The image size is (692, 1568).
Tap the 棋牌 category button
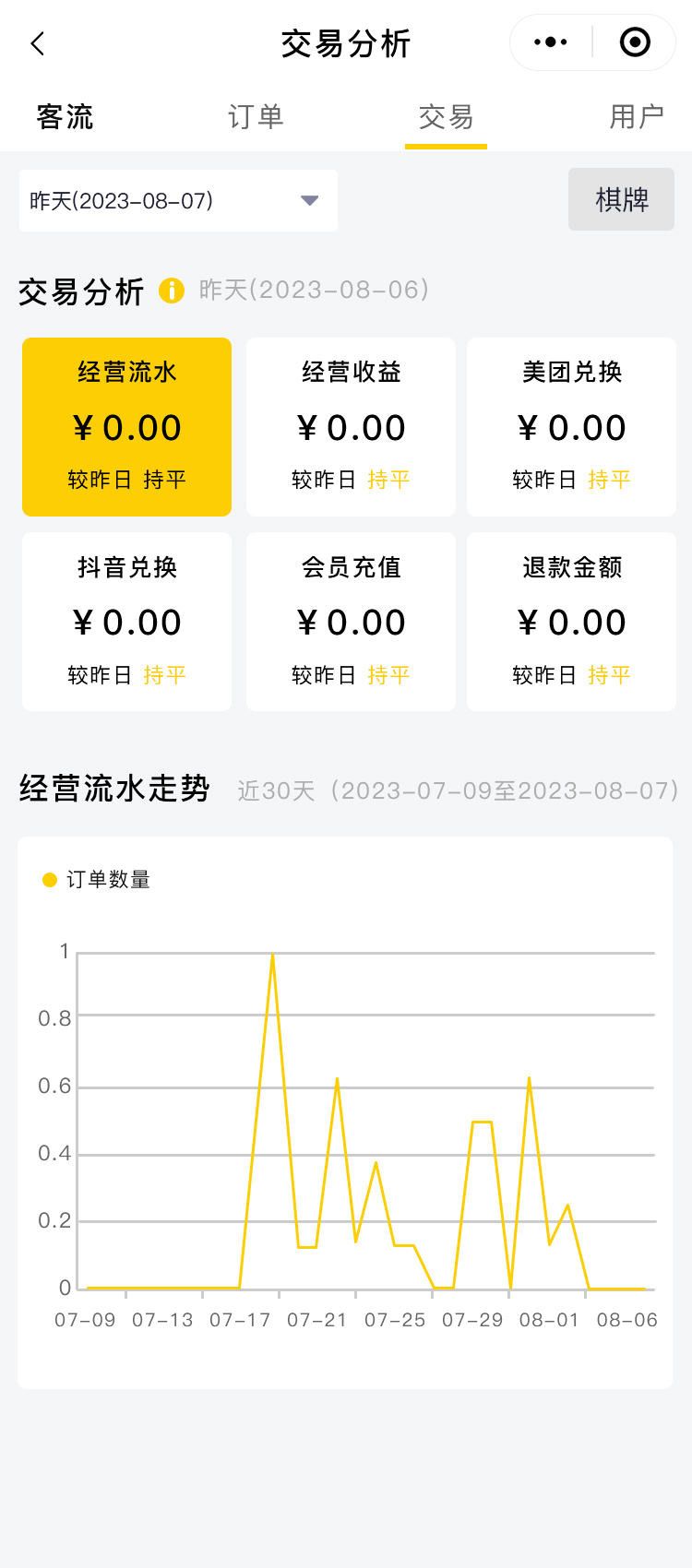621,199
